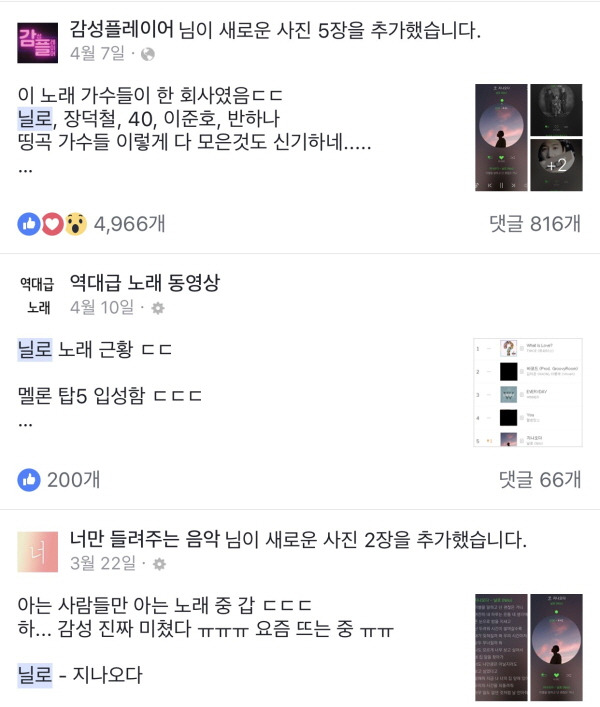Screen dimensions: 600x707
Task: Expand the 멜론 탑5 post text
Action: pyautogui.click(x=25, y=424)
